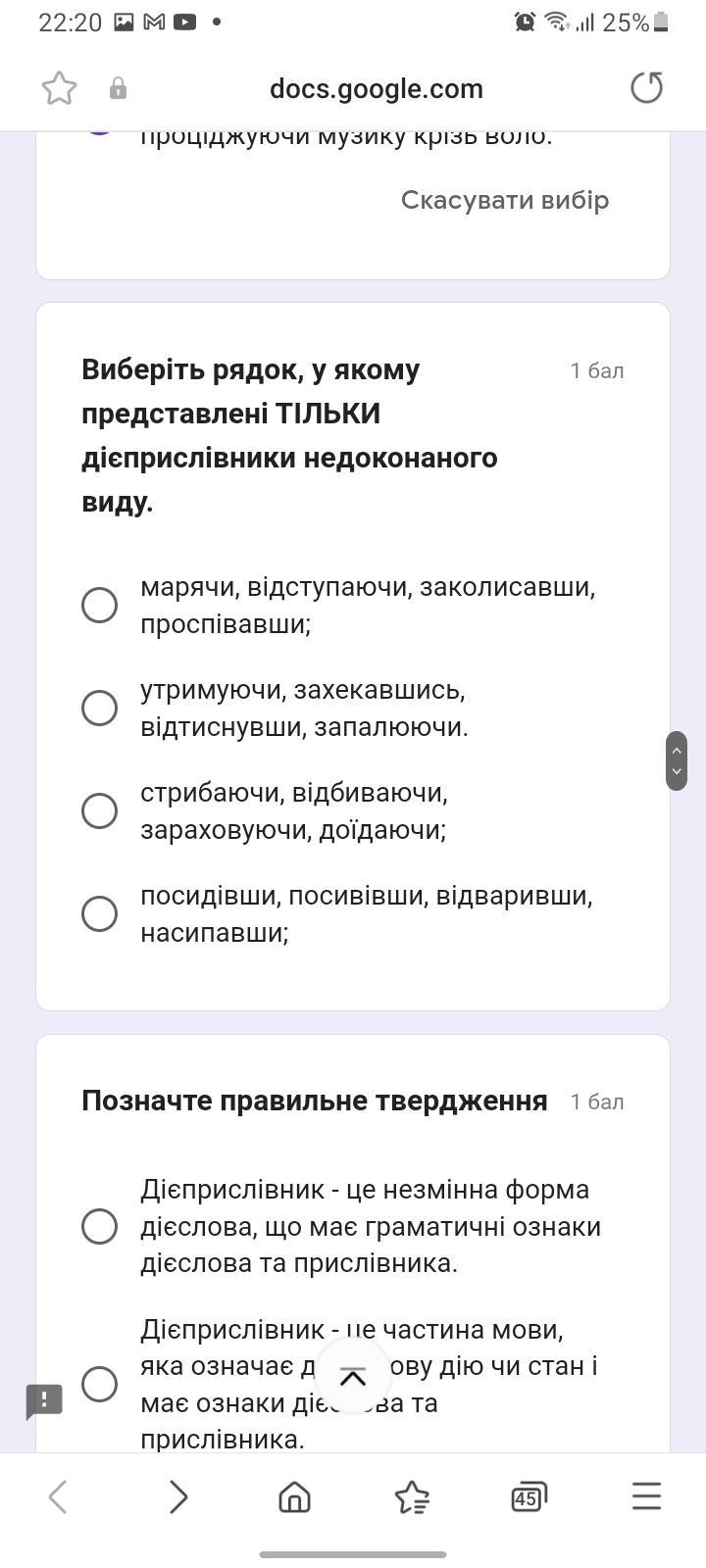Open the tab switcher with 45 tabs

(528, 1496)
